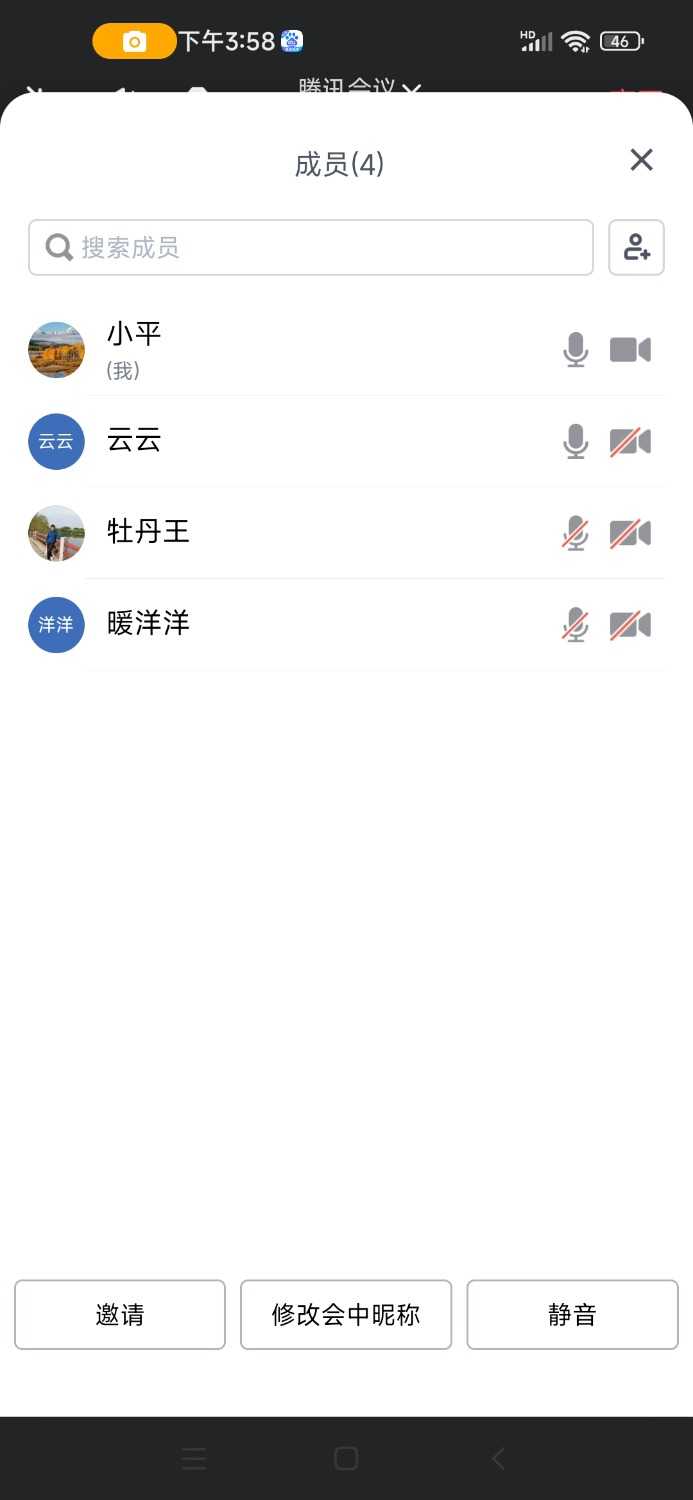The image size is (693, 1500).
Task: Close the members panel
Action: 641,160
